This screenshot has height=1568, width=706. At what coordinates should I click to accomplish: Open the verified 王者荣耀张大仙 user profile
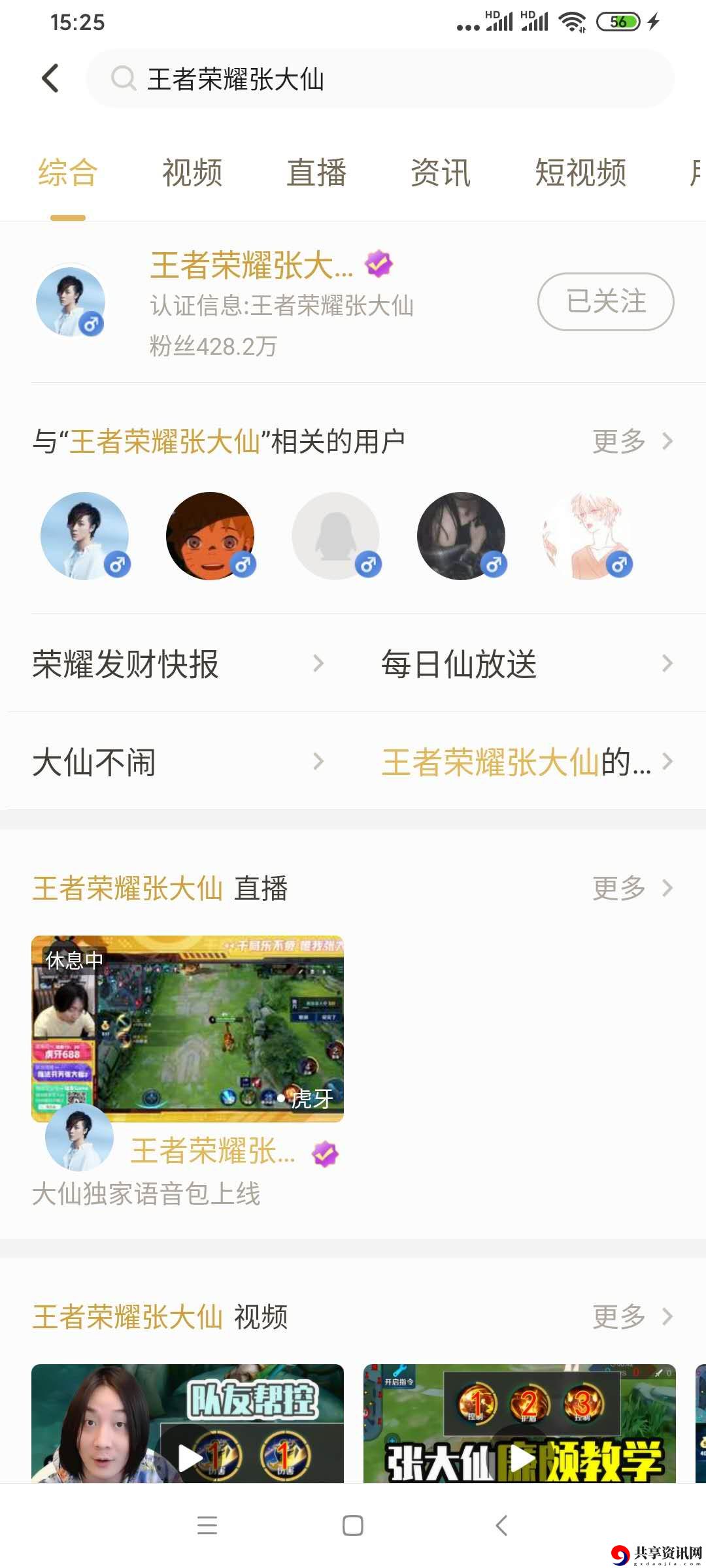click(252, 265)
